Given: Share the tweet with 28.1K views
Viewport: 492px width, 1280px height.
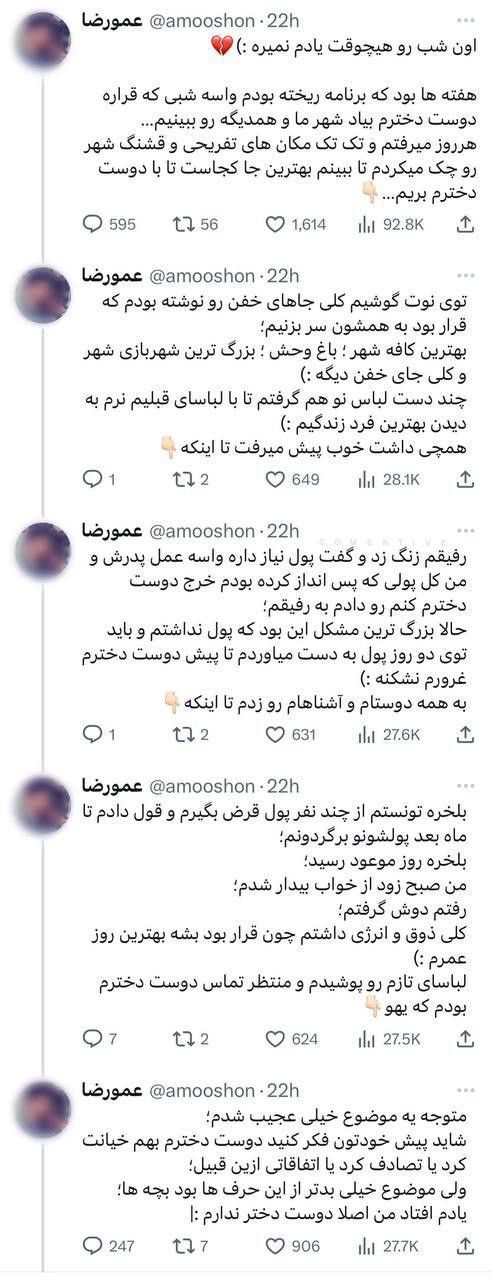Looking at the screenshot, I should coord(464,480).
